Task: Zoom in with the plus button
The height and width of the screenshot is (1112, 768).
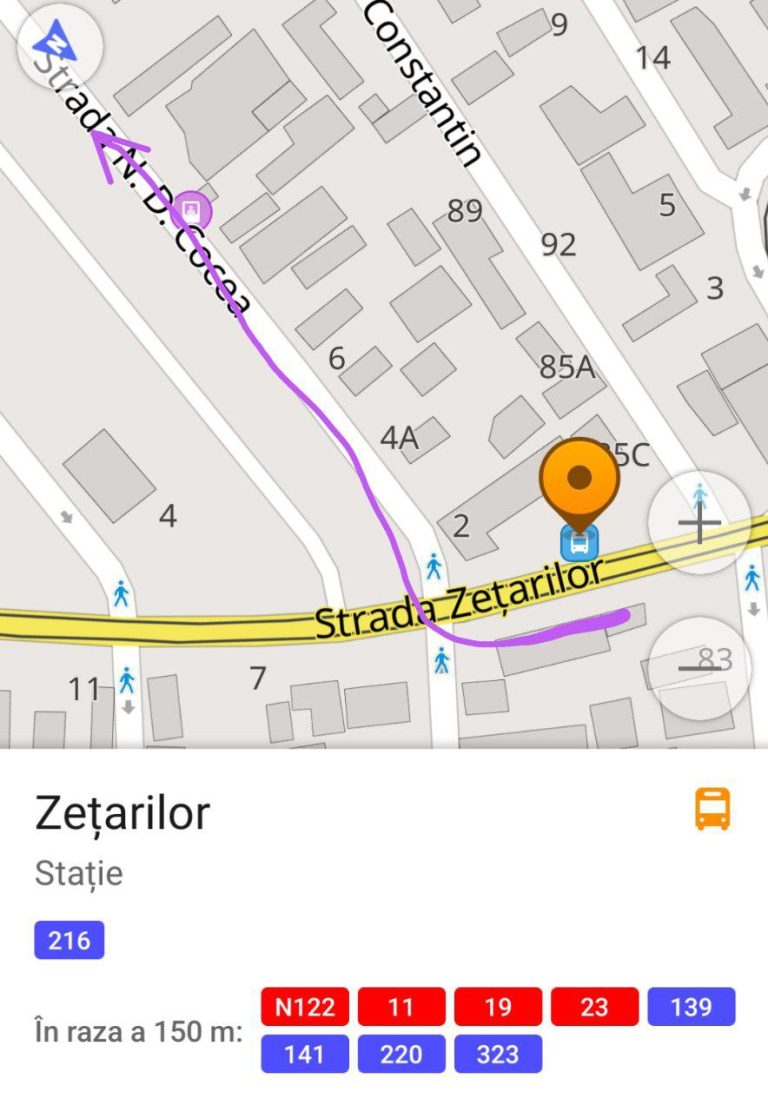Action: (x=699, y=523)
